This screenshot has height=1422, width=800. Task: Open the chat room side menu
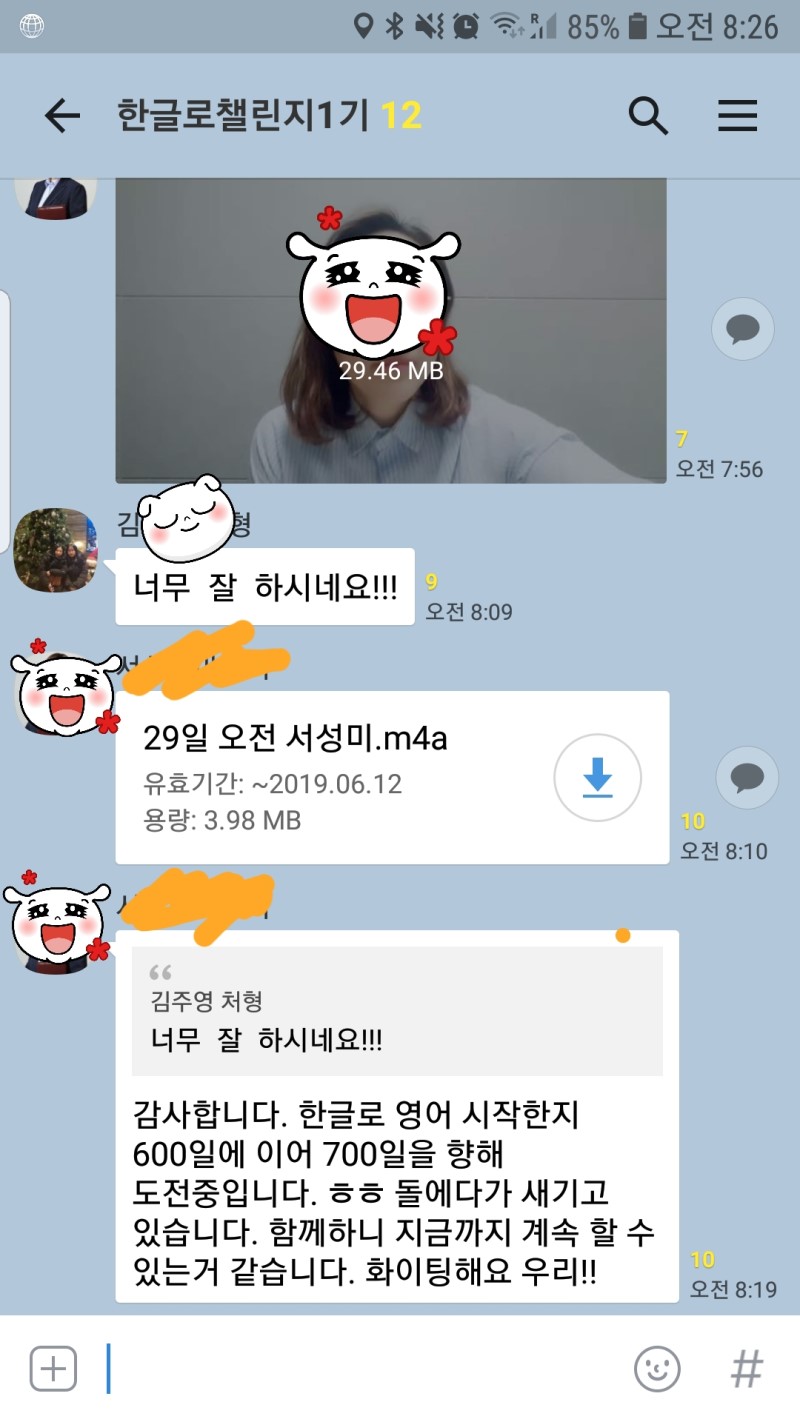coord(737,117)
